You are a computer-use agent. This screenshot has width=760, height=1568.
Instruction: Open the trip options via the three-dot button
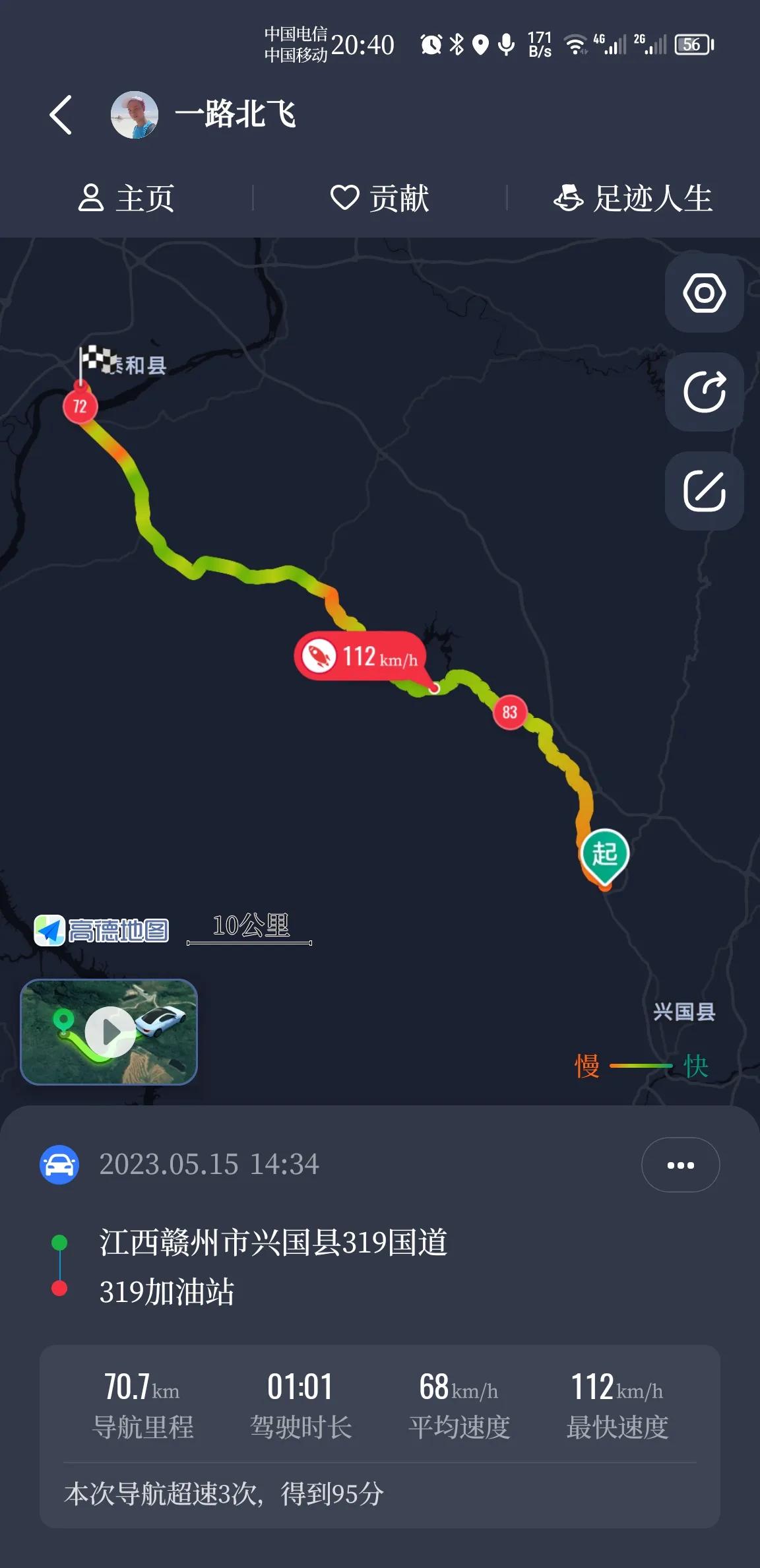tap(680, 1165)
